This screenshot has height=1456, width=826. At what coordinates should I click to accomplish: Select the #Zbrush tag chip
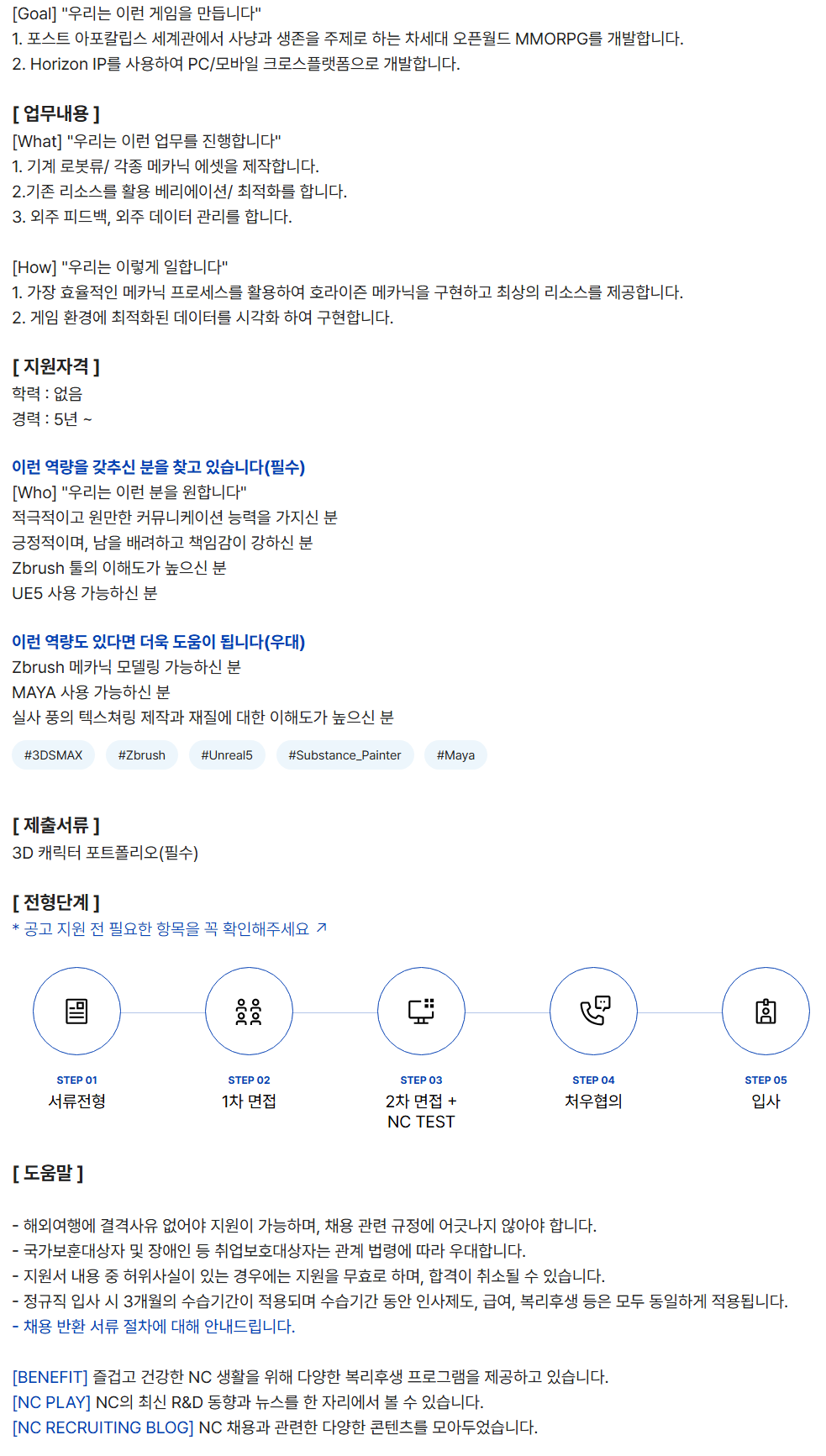pos(141,754)
